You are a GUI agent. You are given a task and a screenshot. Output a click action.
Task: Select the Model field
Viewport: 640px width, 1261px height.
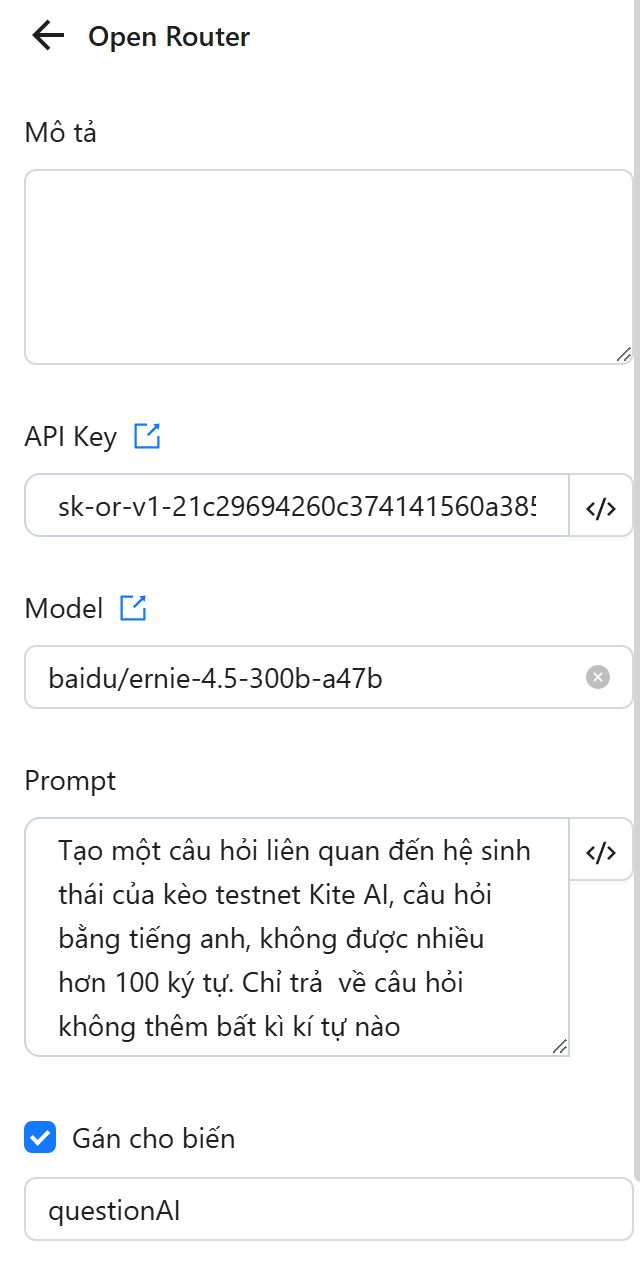click(300, 678)
